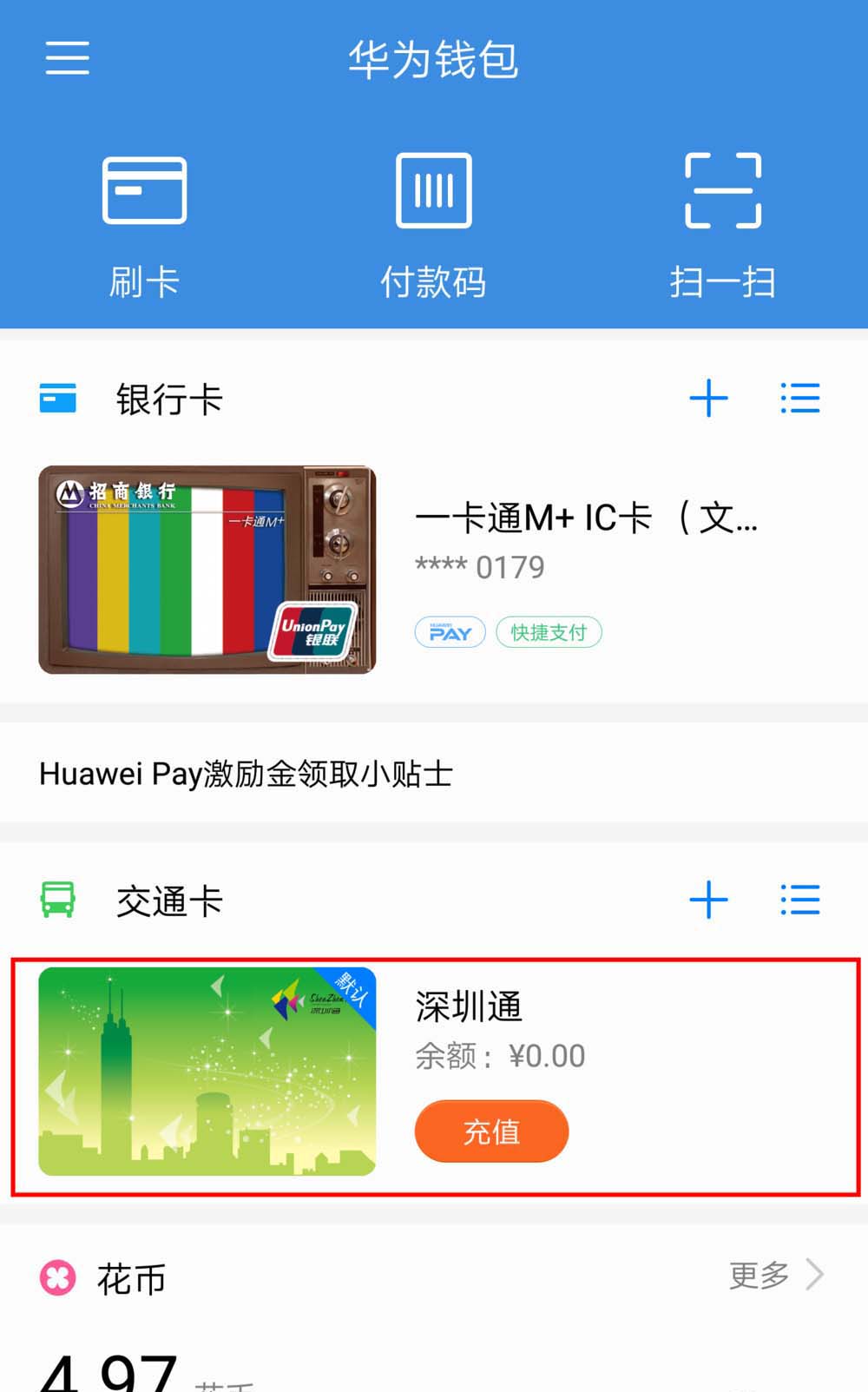Image resolution: width=868 pixels, height=1392 pixels.
Task: Open Huawei Pay激励金领取小贴士
Action: tap(247, 774)
